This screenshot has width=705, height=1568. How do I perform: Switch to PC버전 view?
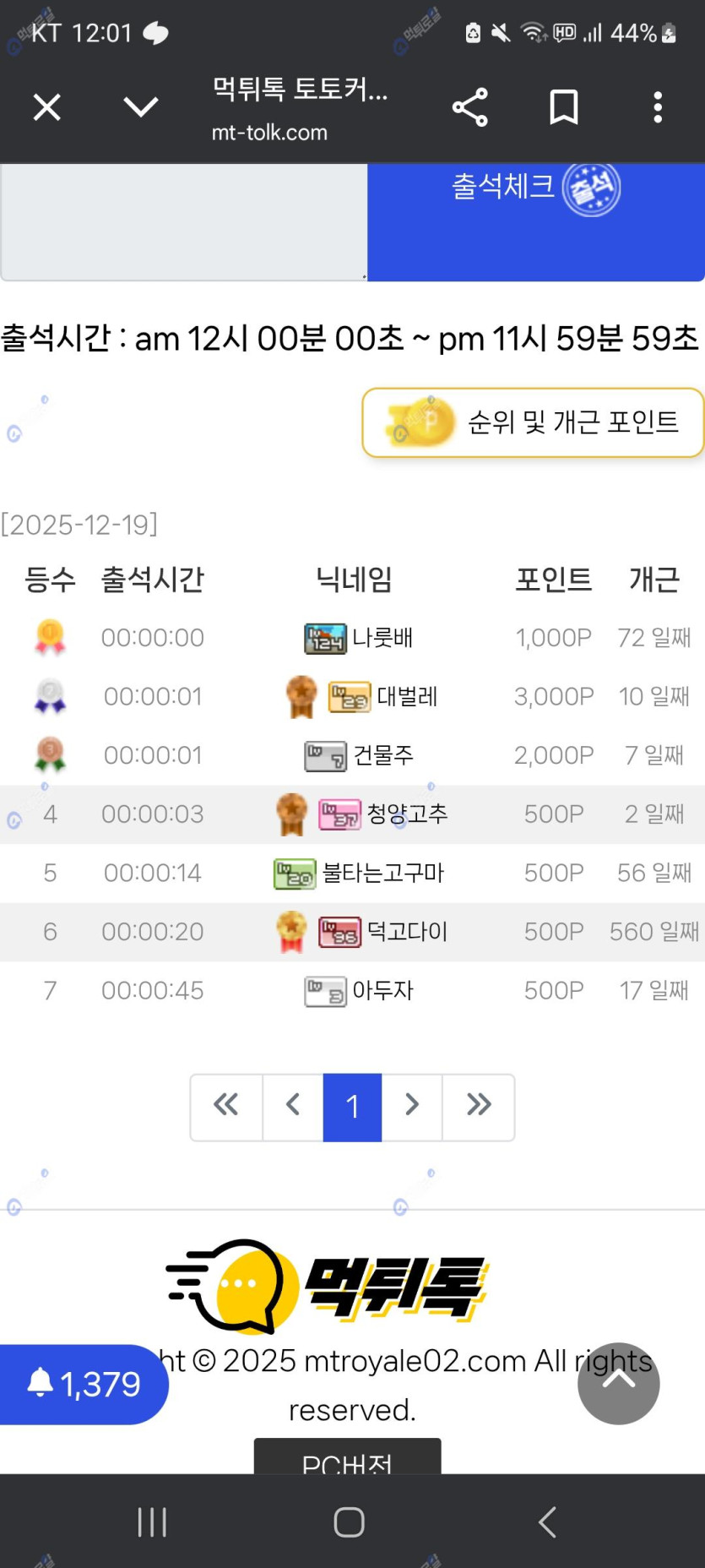click(x=347, y=1459)
